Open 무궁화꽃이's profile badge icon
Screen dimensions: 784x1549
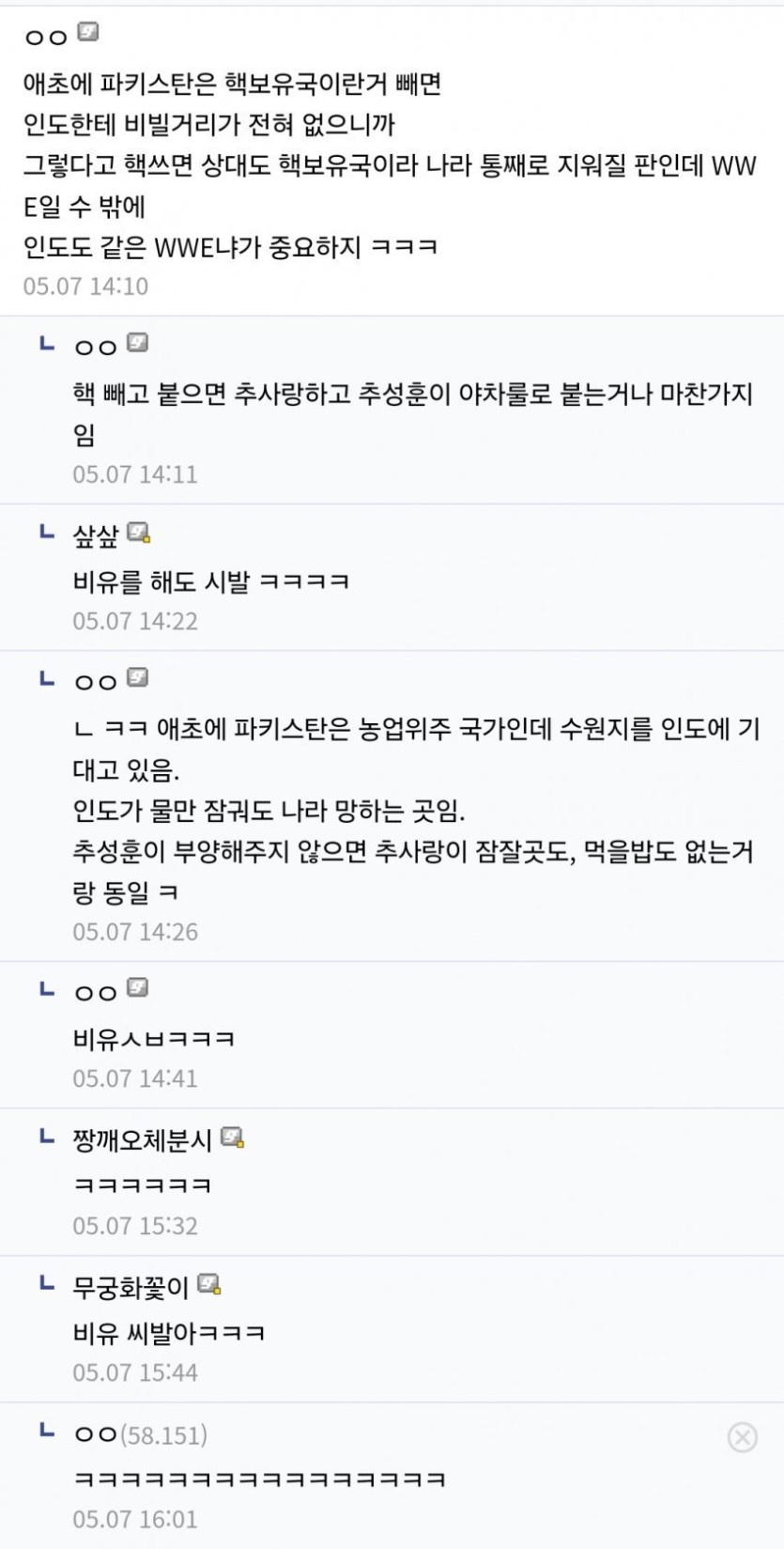209,1284
